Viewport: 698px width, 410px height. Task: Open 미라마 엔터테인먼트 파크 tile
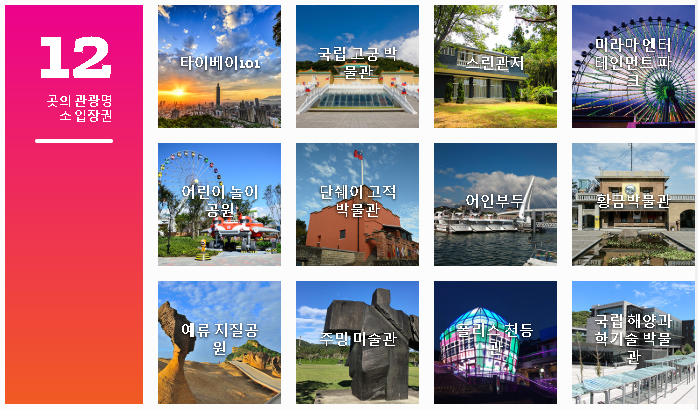[633, 66]
